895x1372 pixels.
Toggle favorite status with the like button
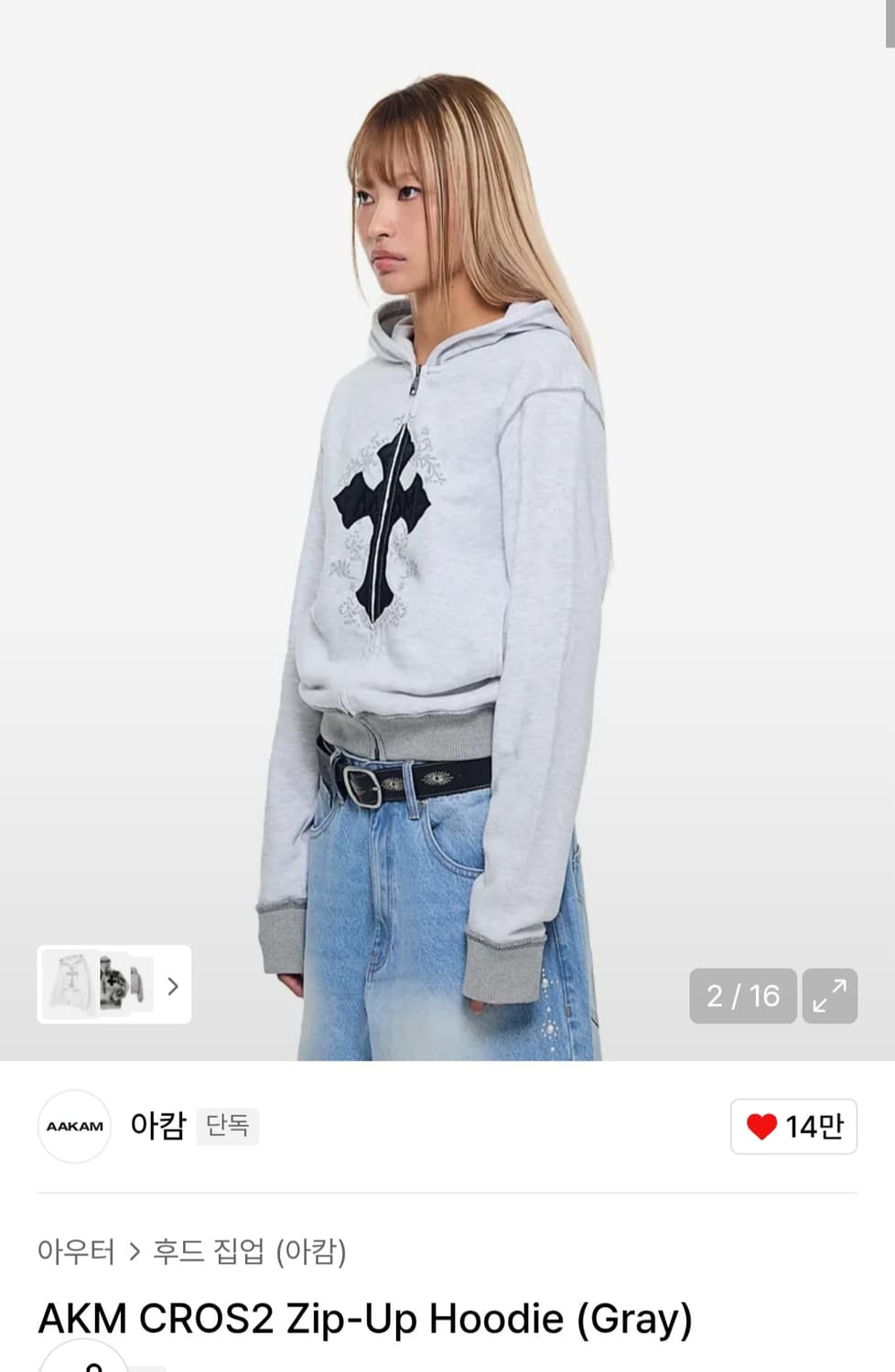pos(793,1126)
